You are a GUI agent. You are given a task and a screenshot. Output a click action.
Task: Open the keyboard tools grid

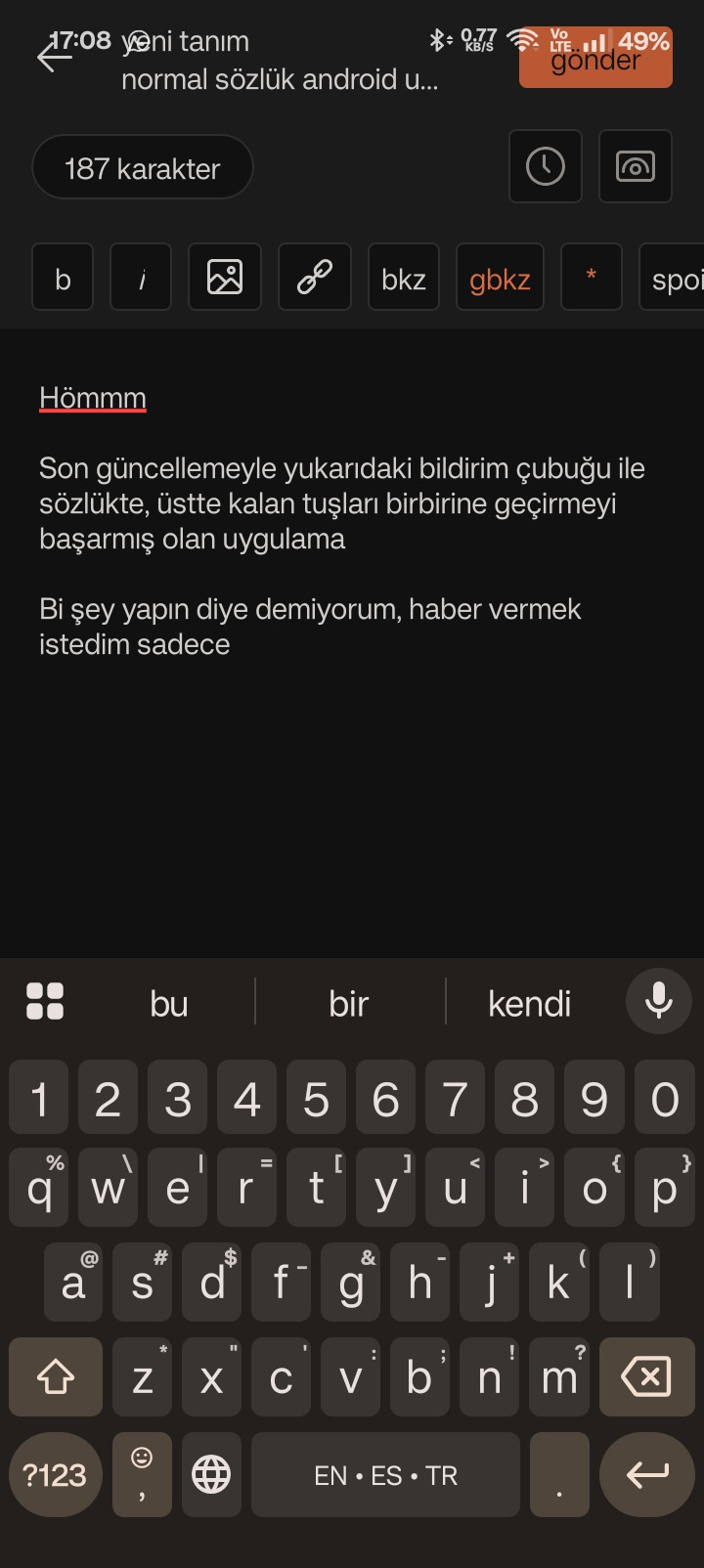point(45,1001)
